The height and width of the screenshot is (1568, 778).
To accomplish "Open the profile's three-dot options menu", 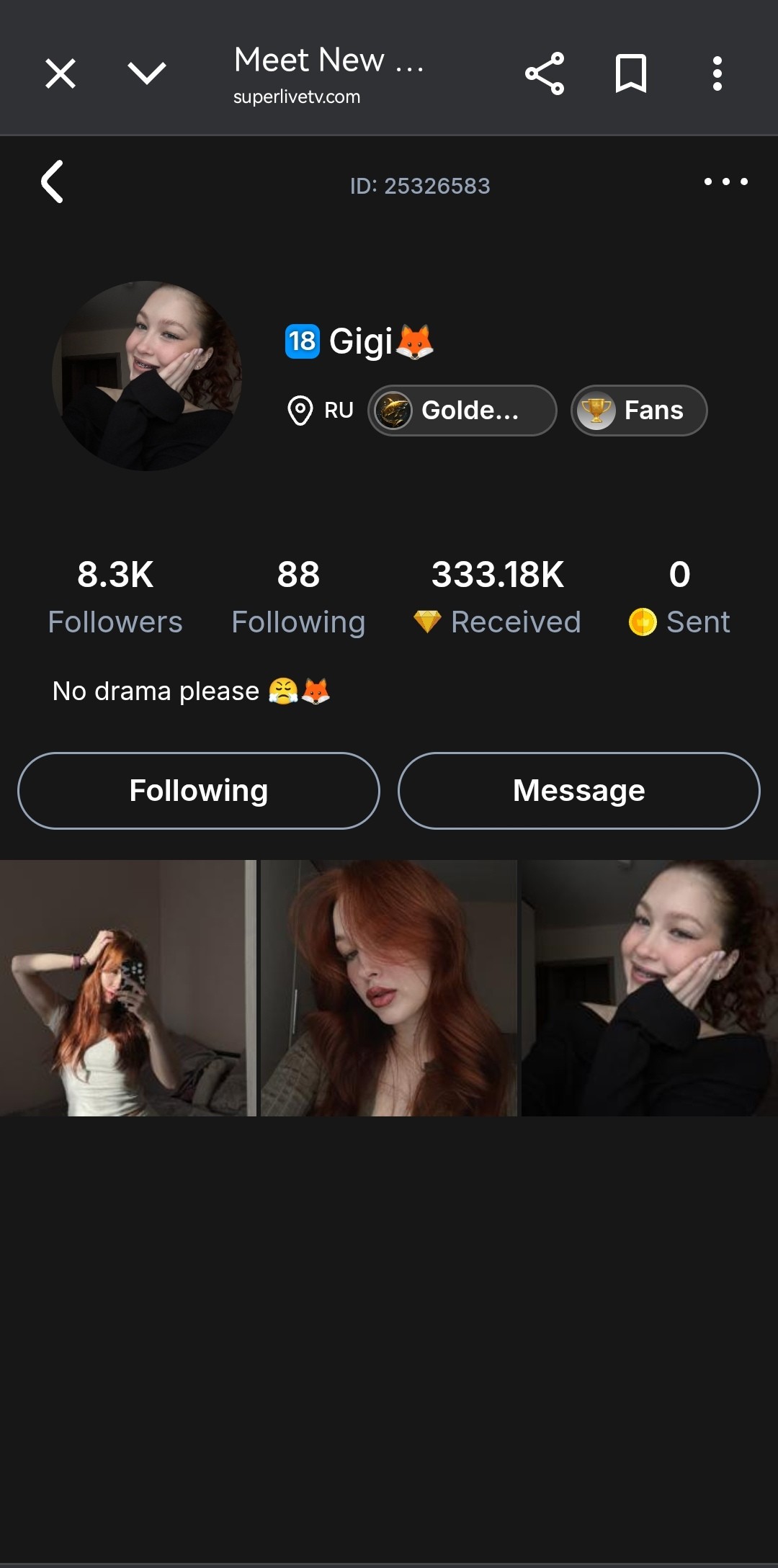I will coord(725,182).
